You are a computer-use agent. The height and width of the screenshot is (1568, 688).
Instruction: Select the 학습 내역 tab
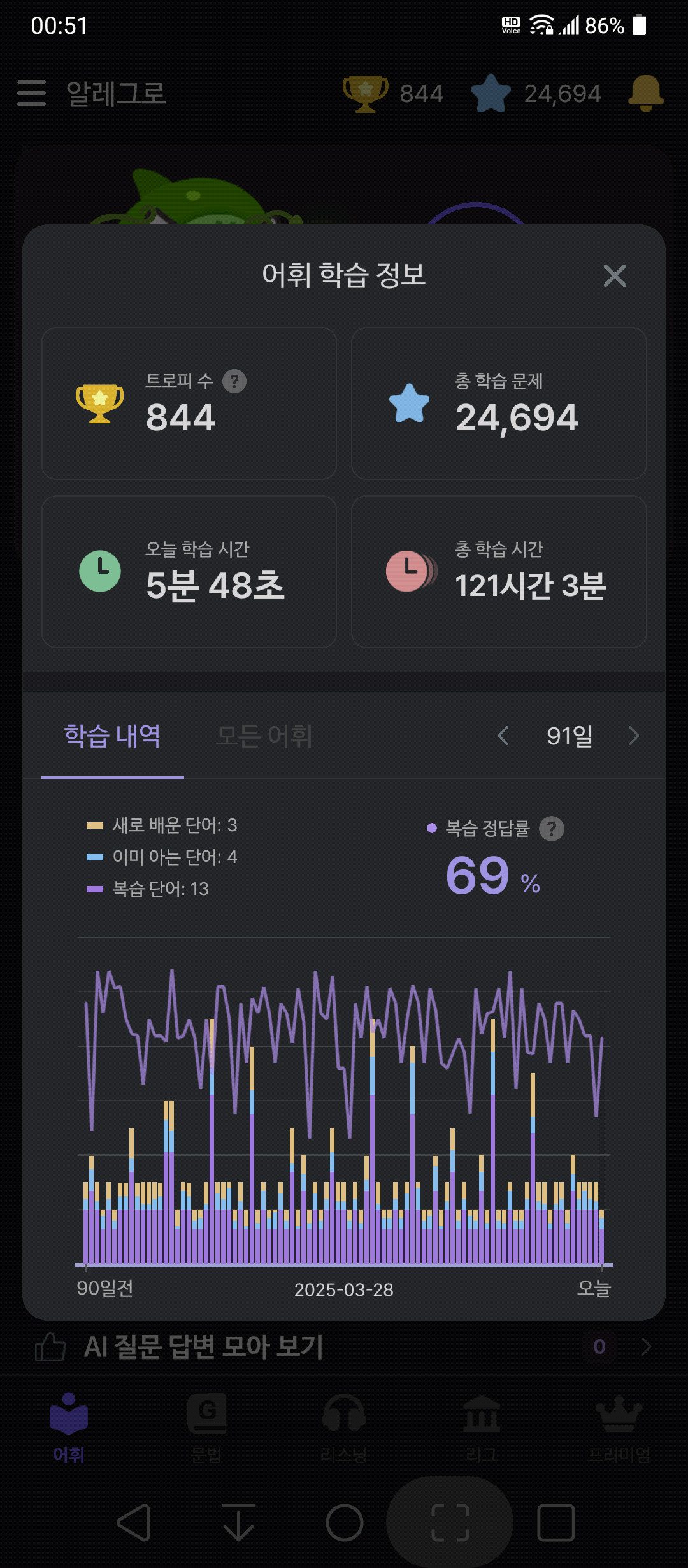[113, 736]
